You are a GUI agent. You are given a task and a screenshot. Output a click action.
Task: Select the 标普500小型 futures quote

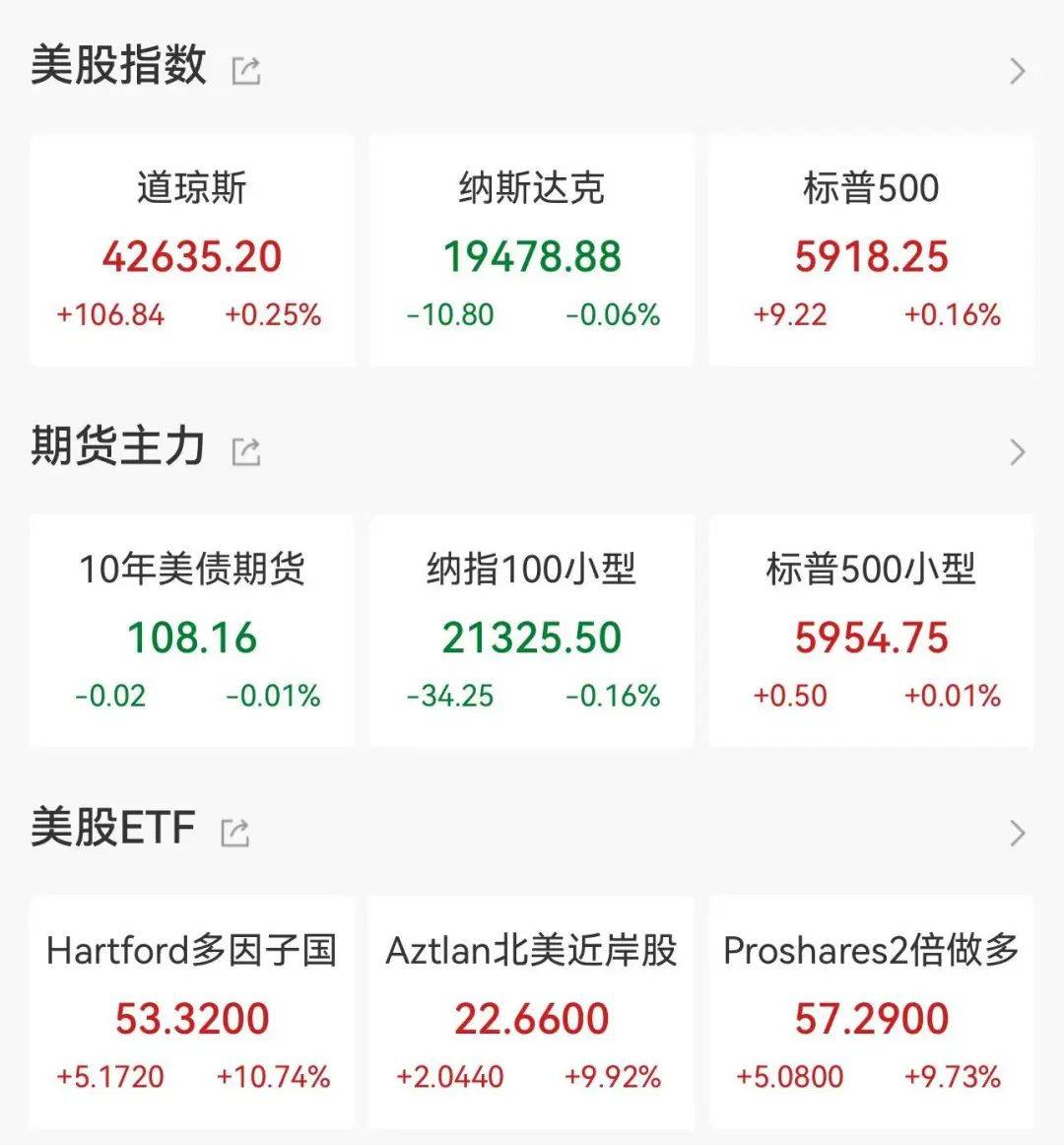click(x=871, y=631)
